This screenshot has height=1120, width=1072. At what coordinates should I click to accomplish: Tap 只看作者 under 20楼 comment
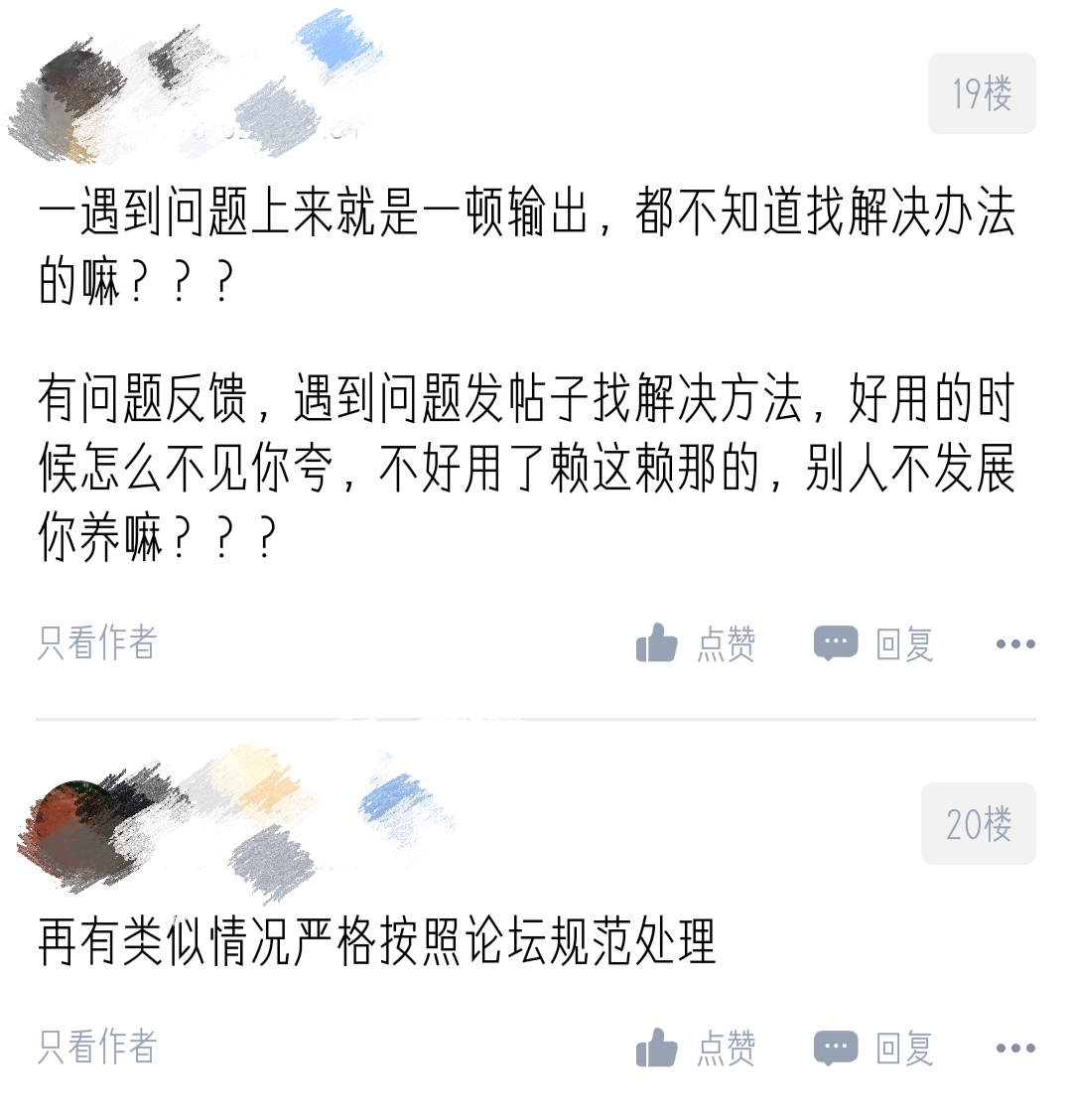pyautogui.click(x=97, y=1048)
